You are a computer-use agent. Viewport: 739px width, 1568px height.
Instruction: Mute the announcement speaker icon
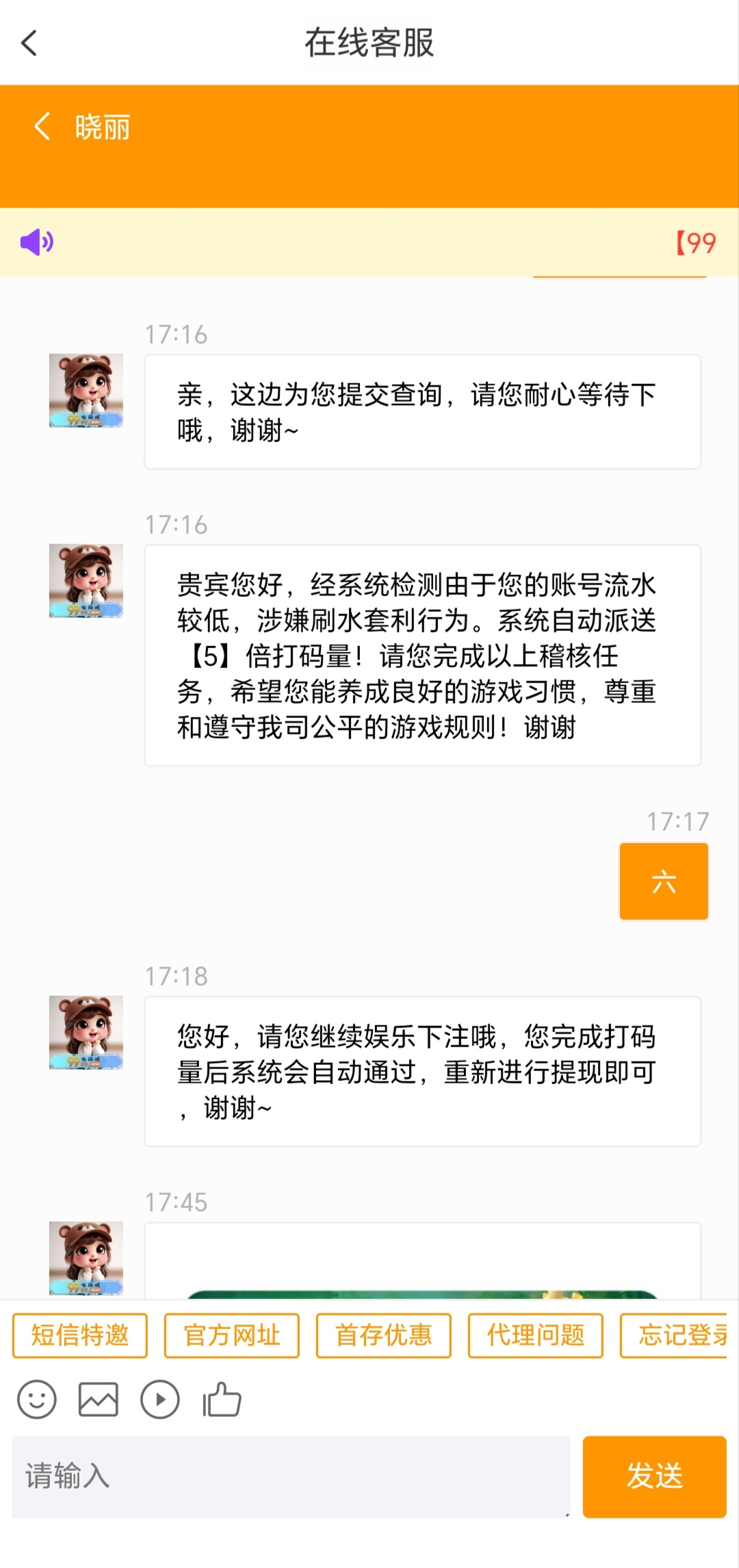(x=36, y=243)
